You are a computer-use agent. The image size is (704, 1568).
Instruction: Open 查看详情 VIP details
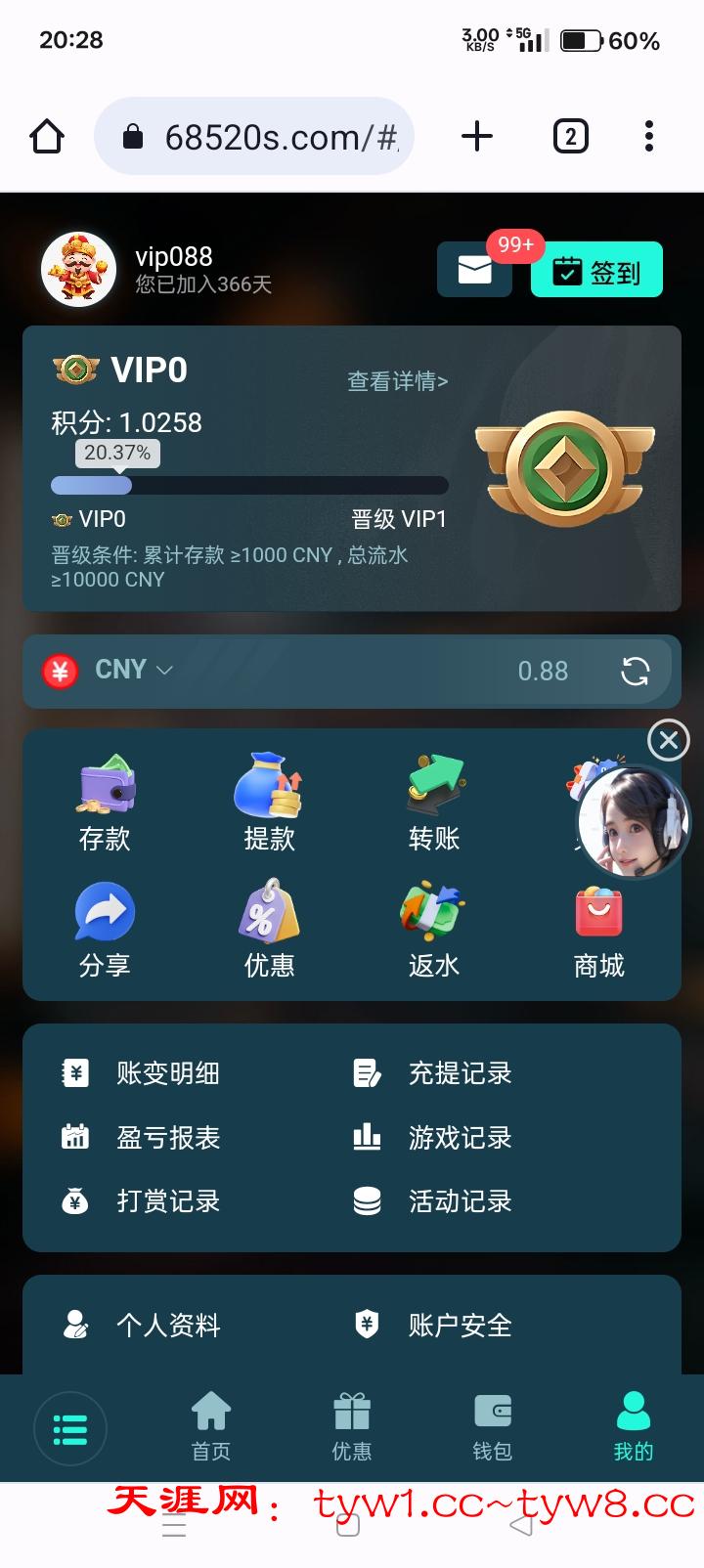click(397, 381)
